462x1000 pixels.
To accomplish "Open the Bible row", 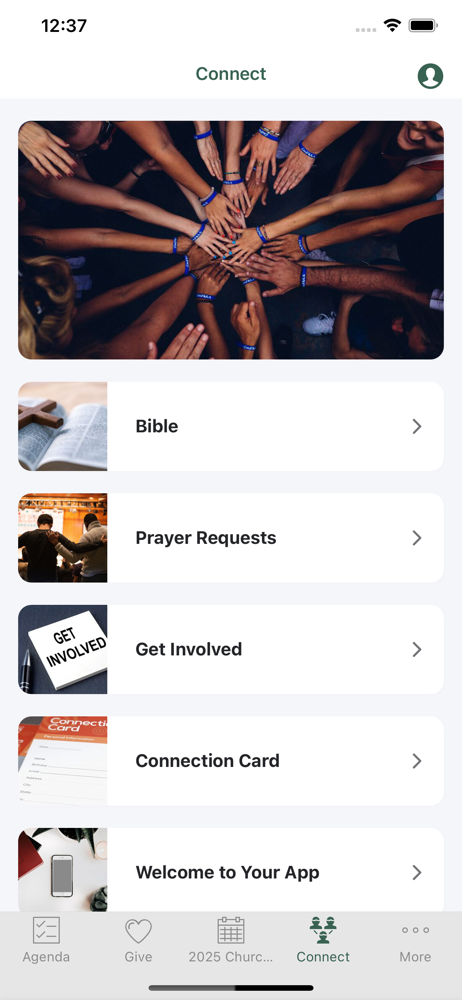I will click(x=231, y=426).
